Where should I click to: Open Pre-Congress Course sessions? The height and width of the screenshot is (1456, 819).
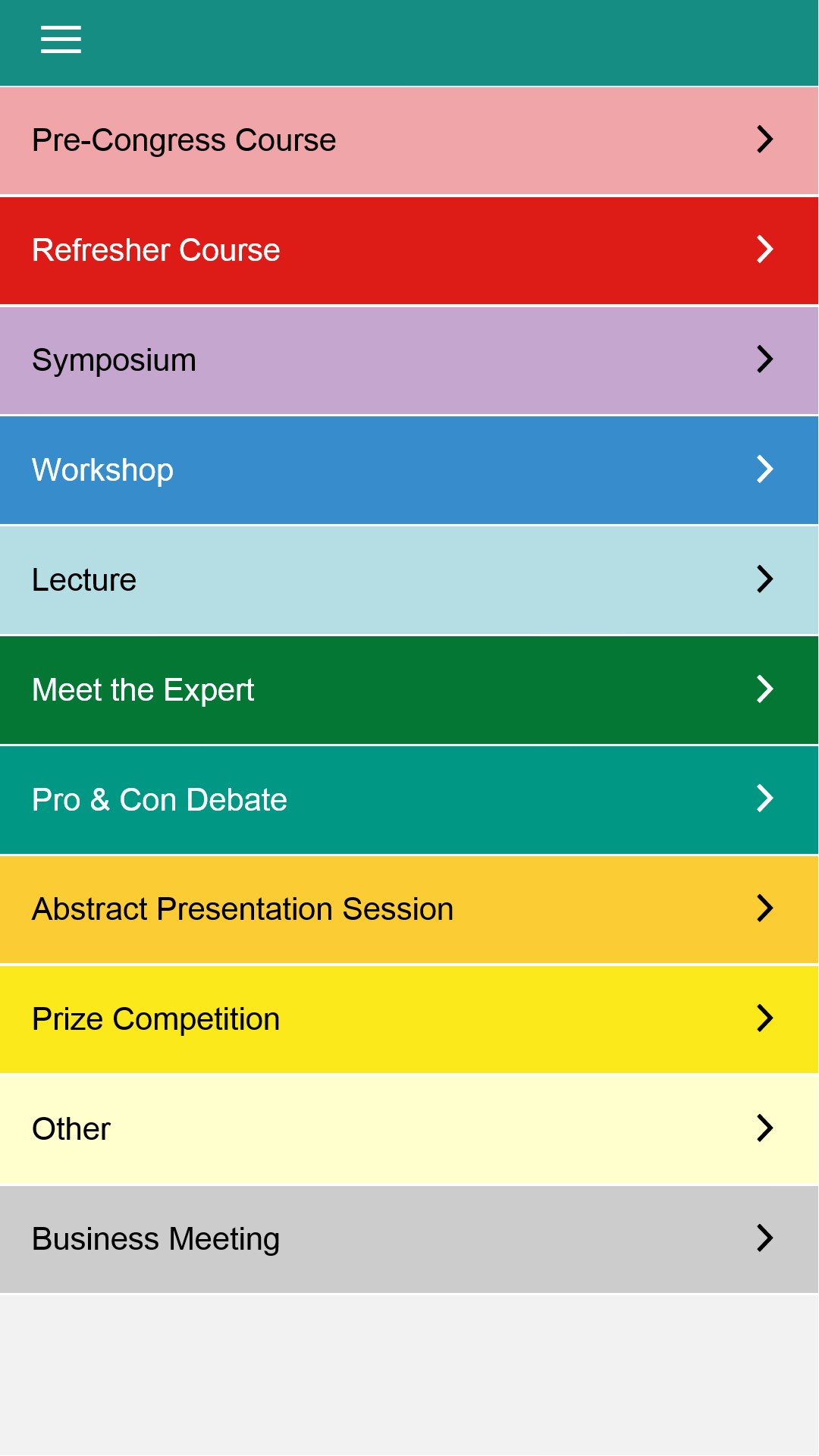(x=409, y=140)
